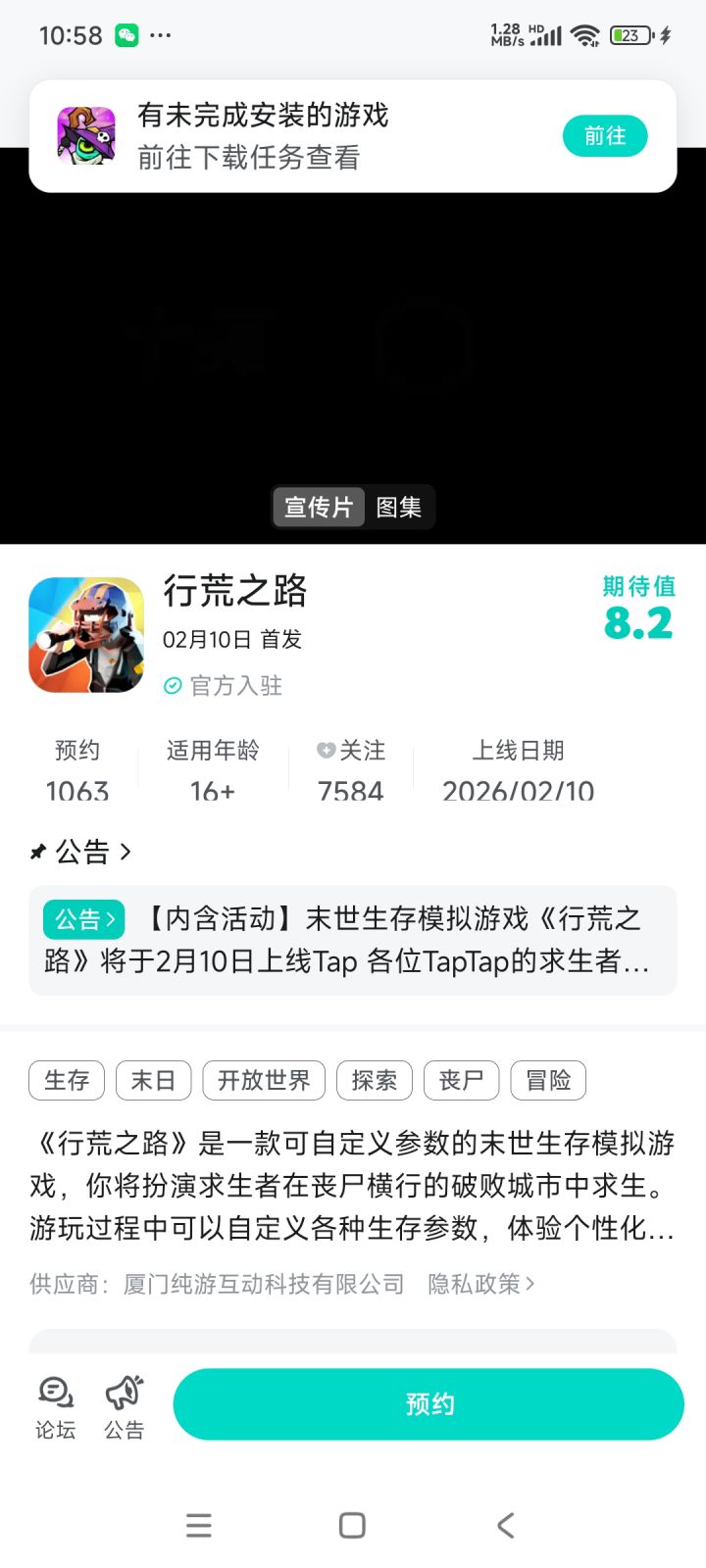
Task: Tap the 末日 tag chip
Action: coord(153,1080)
